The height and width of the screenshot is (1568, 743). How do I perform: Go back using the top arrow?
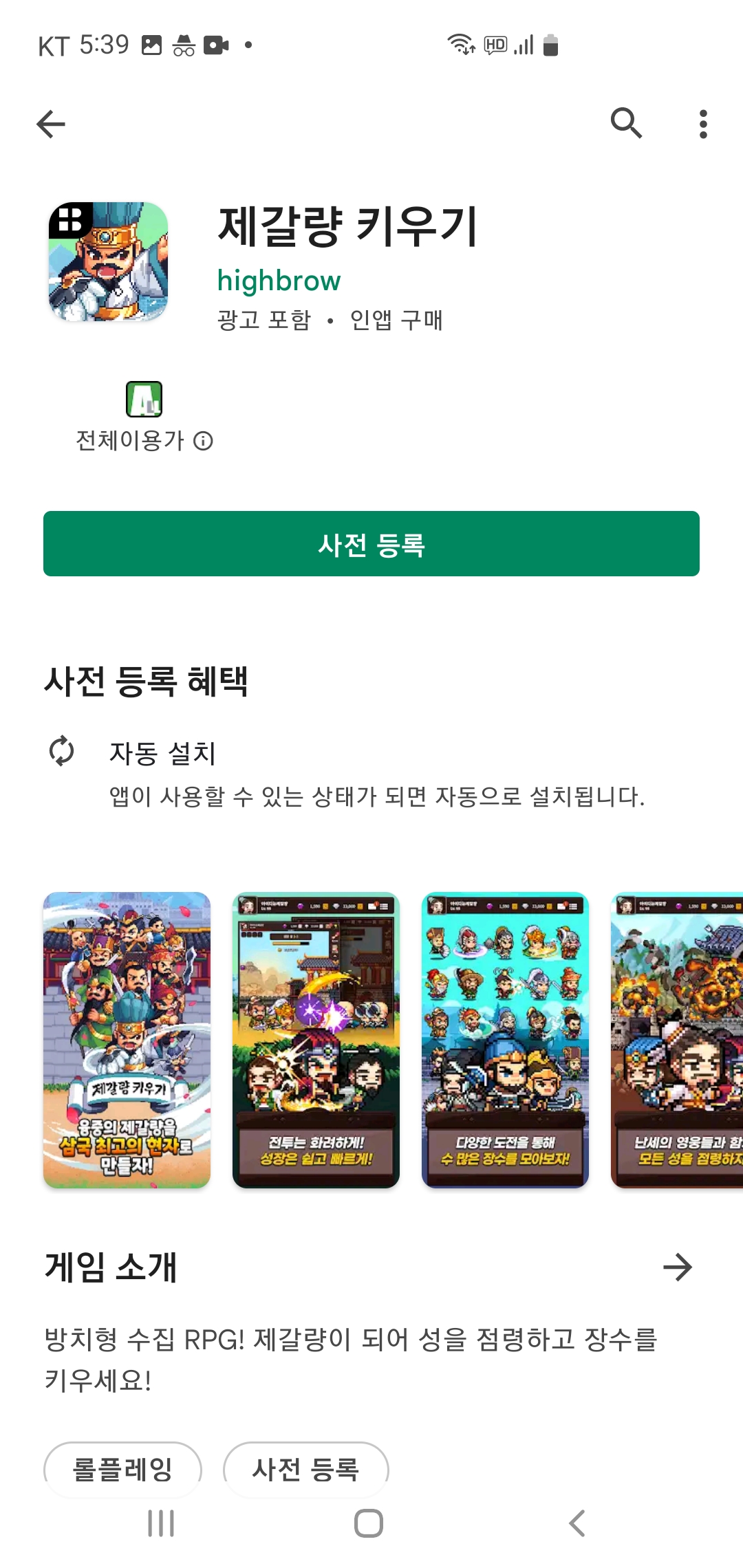[51, 124]
